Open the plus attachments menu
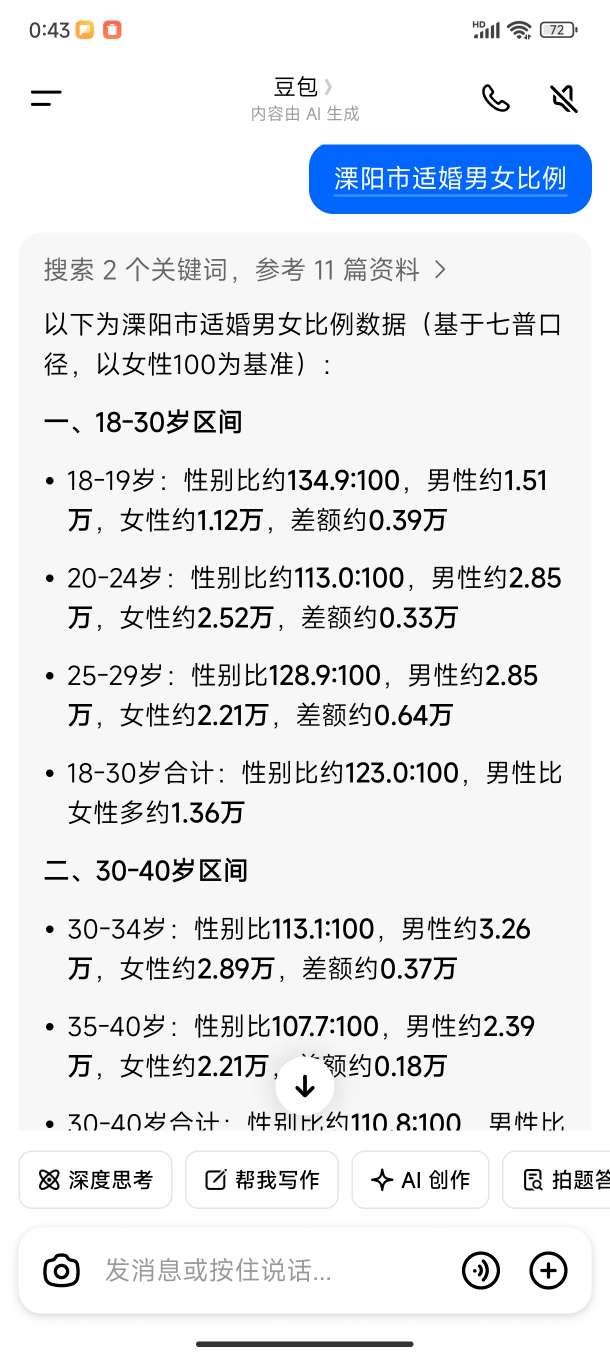Image resolution: width=610 pixels, height=1356 pixels. (548, 1271)
